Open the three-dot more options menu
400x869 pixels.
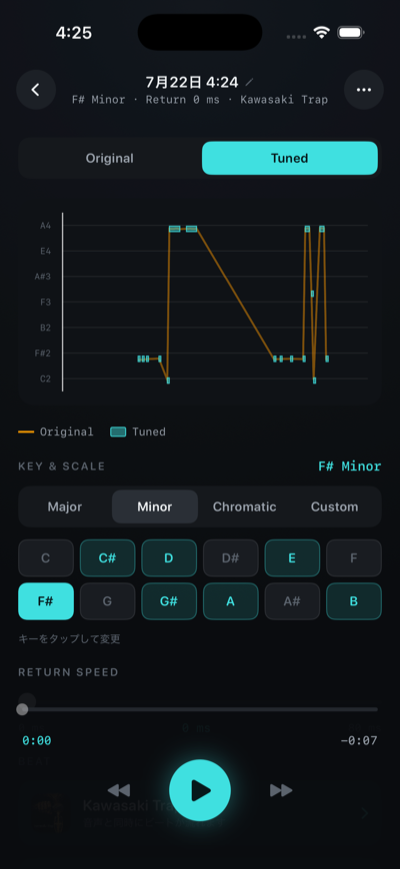coord(363,90)
